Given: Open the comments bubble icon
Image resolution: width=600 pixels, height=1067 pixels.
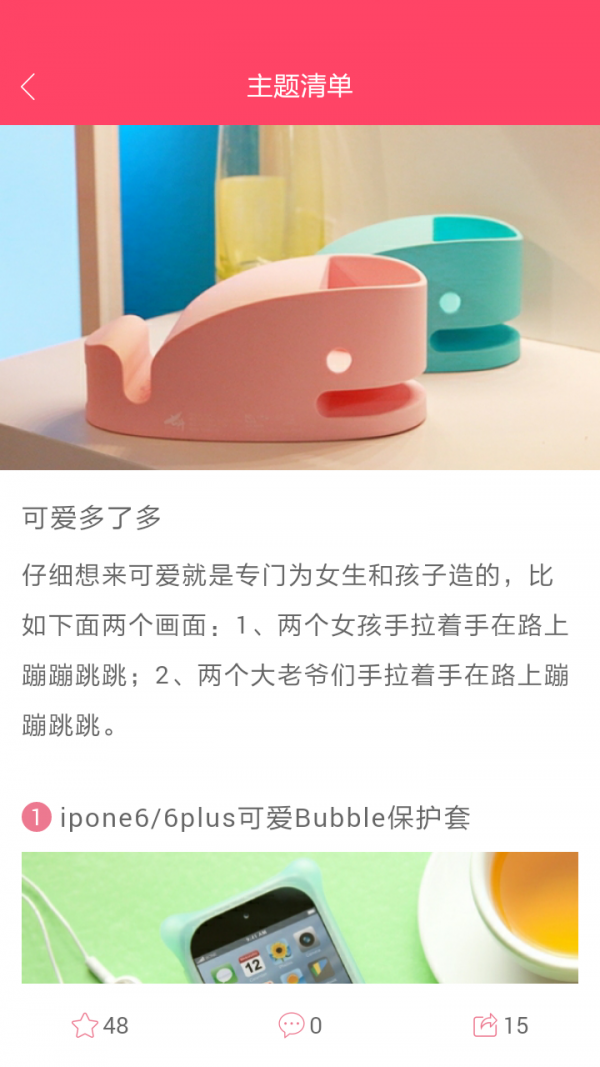Looking at the screenshot, I should pyautogui.click(x=291, y=1025).
